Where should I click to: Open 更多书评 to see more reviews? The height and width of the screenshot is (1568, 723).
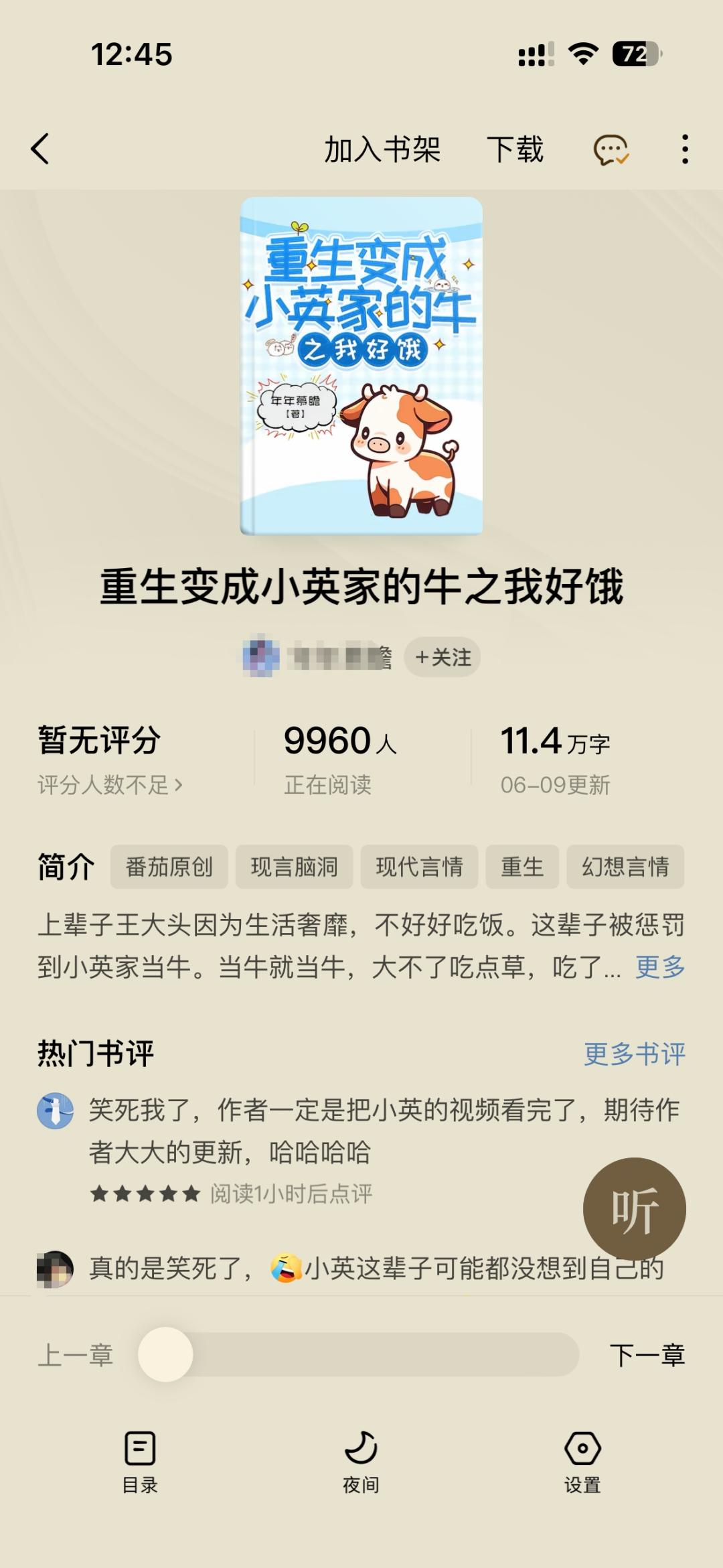pos(634,1054)
